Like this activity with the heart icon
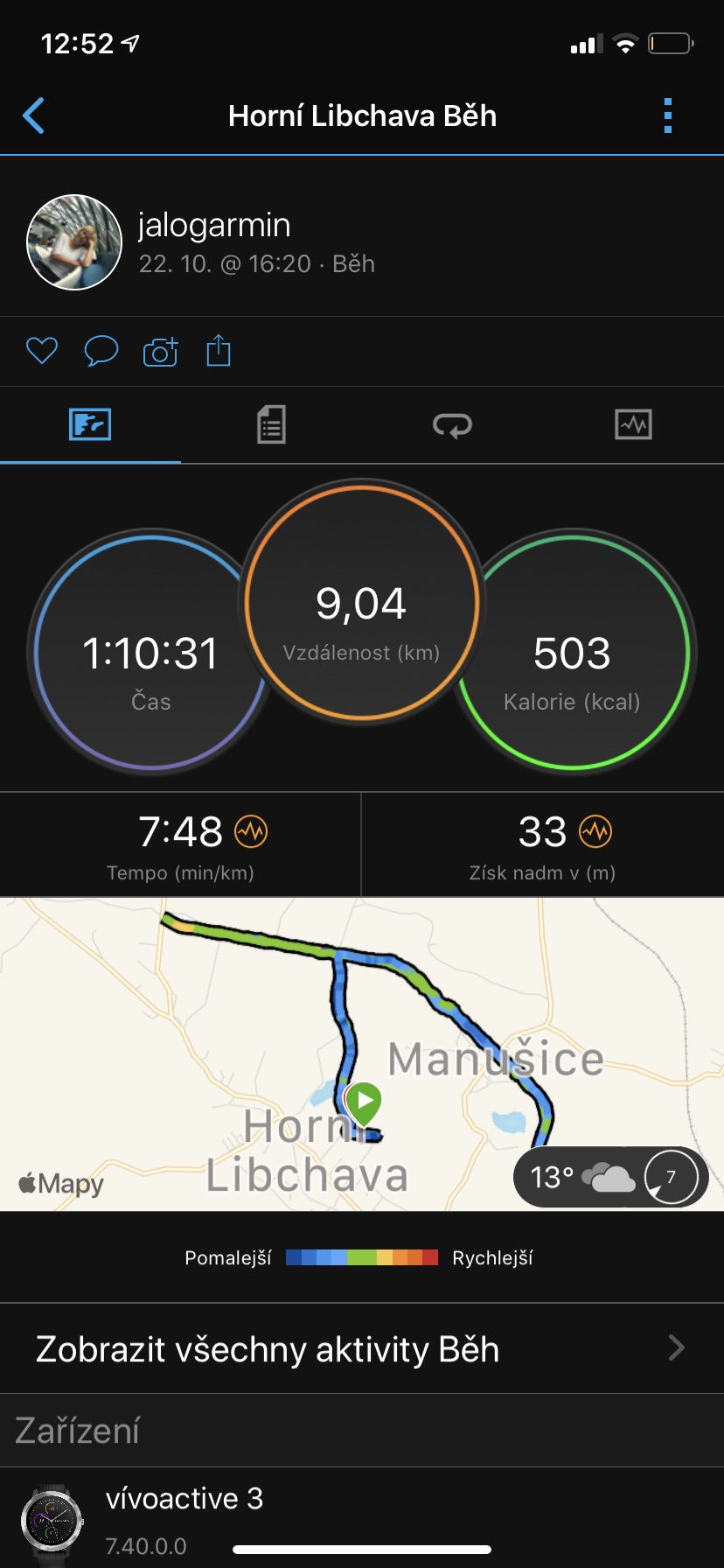This screenshot has width=724, height=1568. pyautogui.click(x=42, y=351)
